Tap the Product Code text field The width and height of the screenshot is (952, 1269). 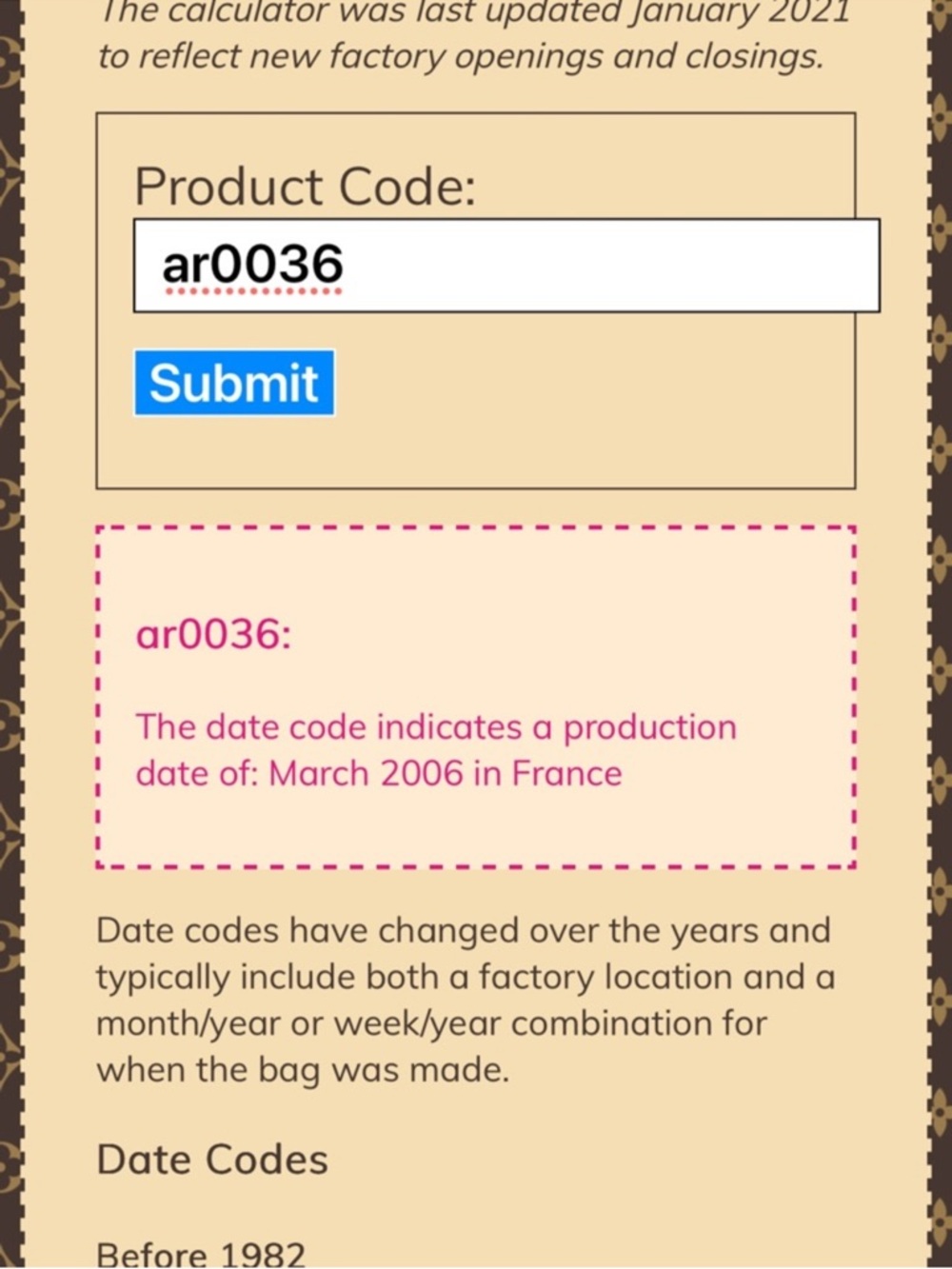click(x=506, y=266)
